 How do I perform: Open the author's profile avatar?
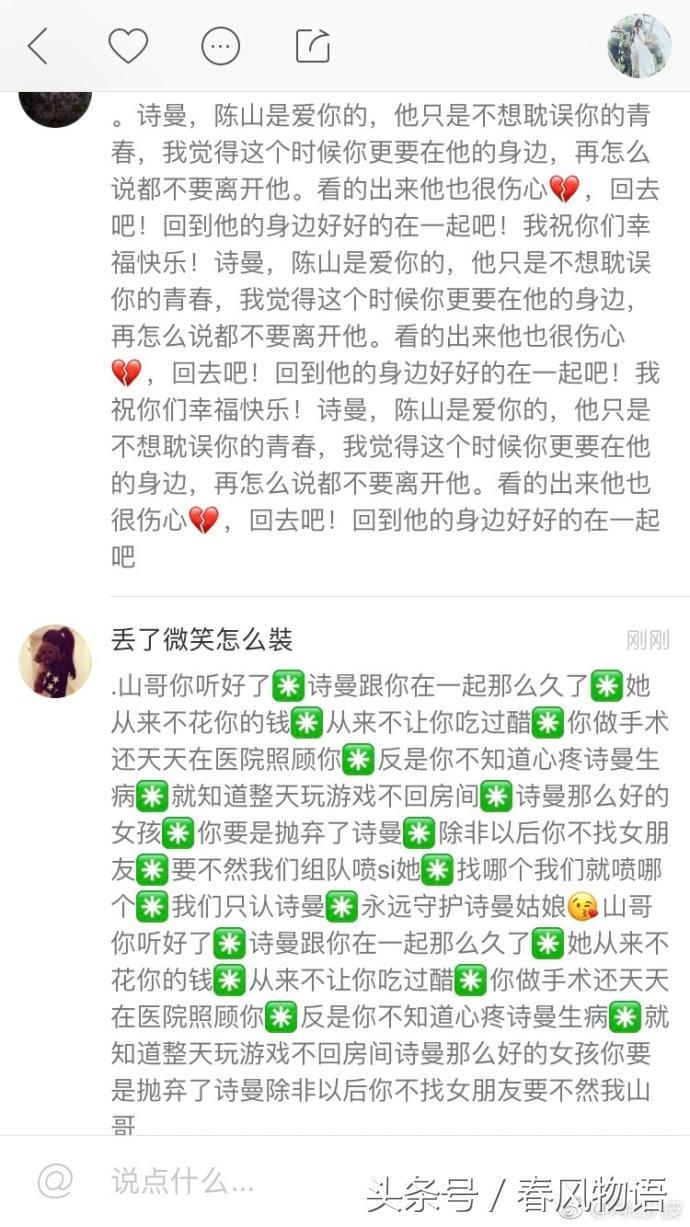coord(639,45)
